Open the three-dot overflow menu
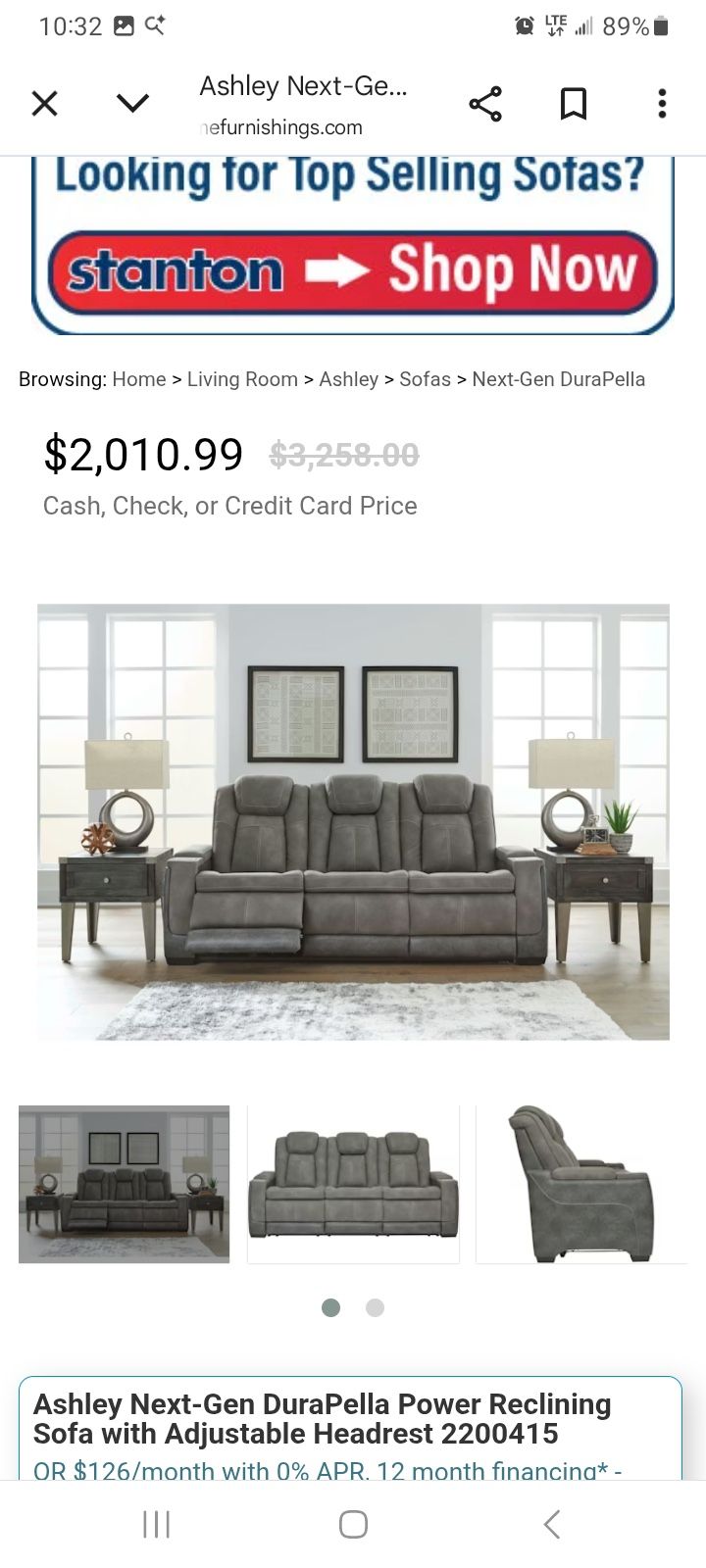706x1568 pixels. point(662,104)
